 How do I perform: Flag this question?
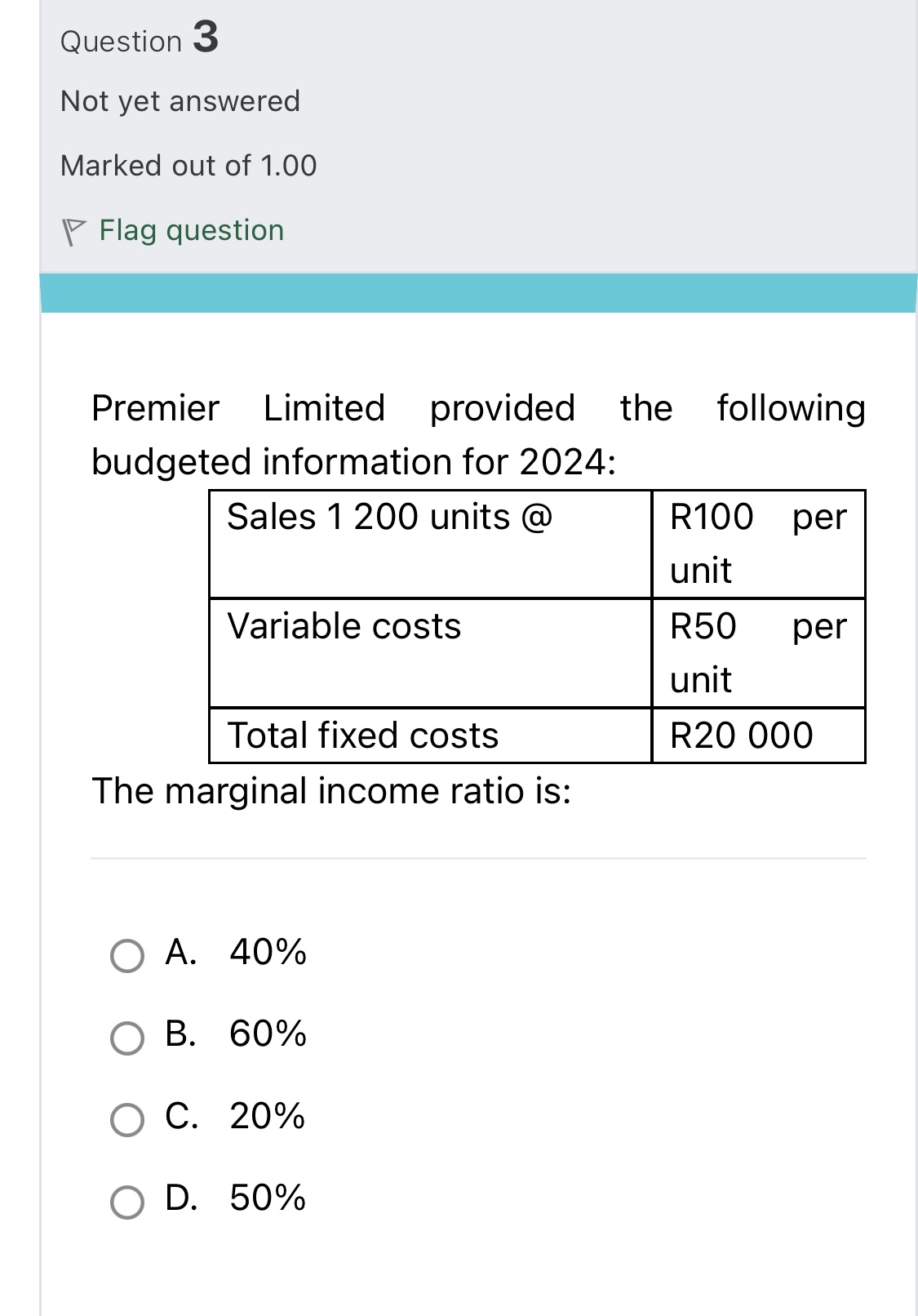190,231
